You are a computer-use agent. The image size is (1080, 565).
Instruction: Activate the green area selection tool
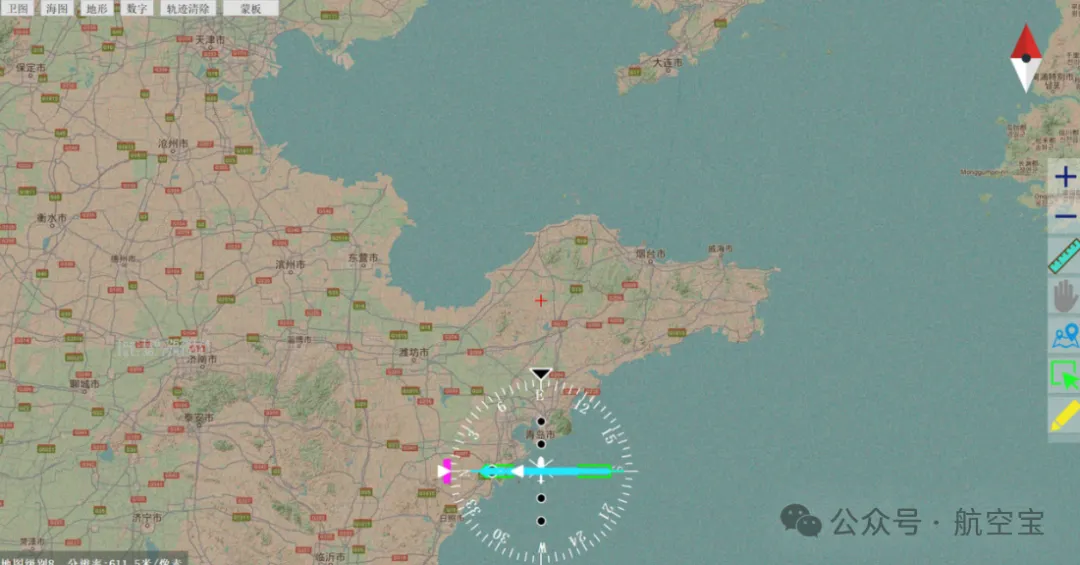(x=1064, y=376)
